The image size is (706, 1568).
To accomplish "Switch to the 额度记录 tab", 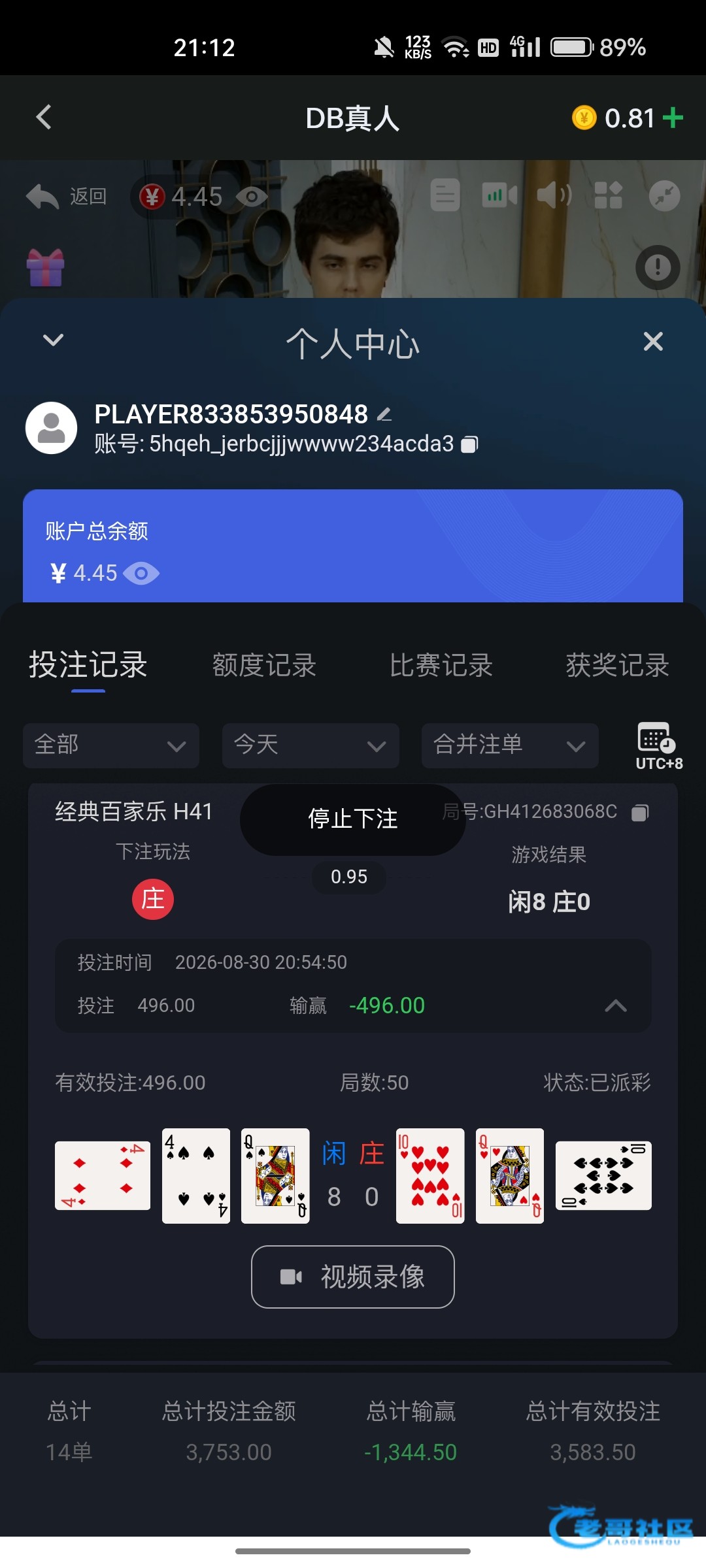I will (x=264, y=666).
